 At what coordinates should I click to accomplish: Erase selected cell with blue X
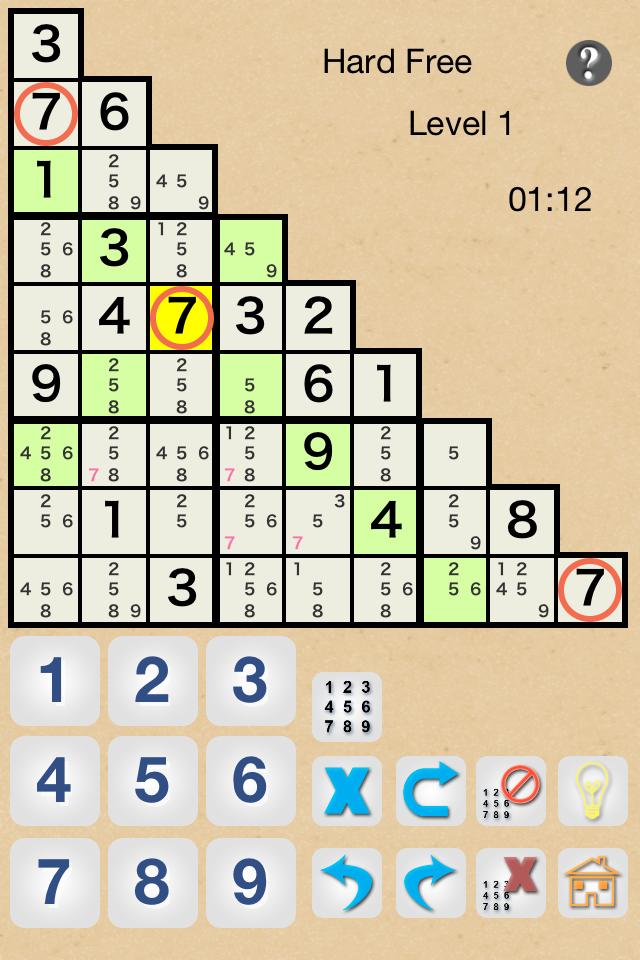[346, 790]
